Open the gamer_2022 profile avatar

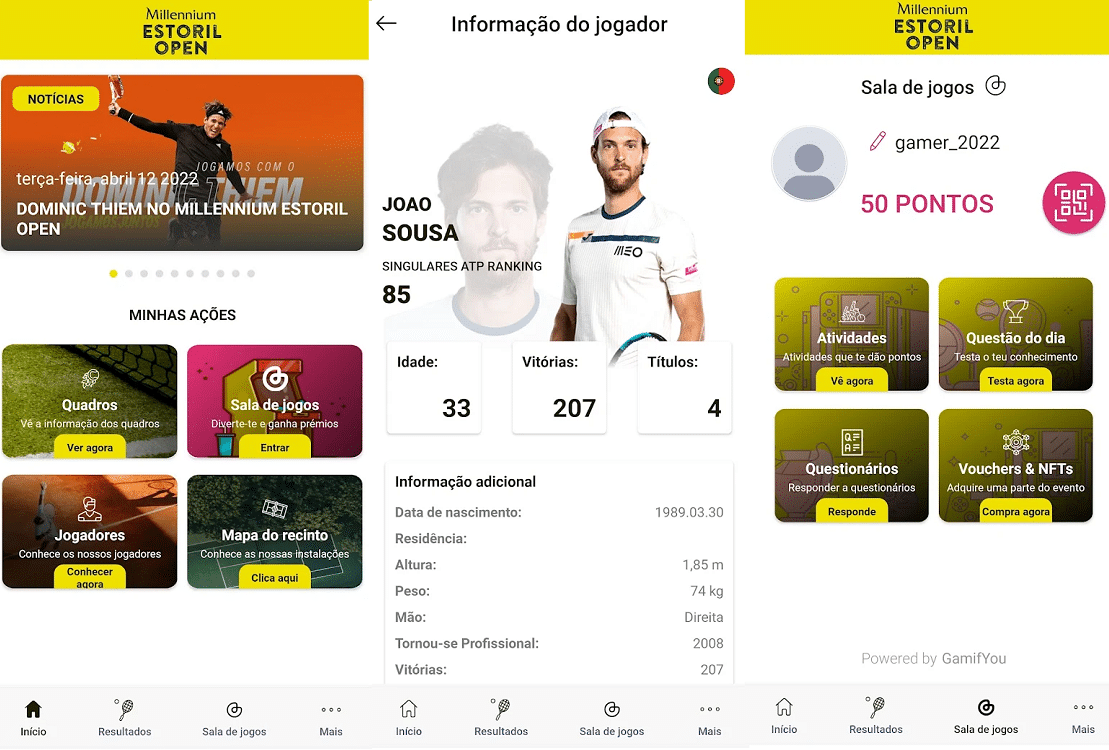tap(809, 164)
